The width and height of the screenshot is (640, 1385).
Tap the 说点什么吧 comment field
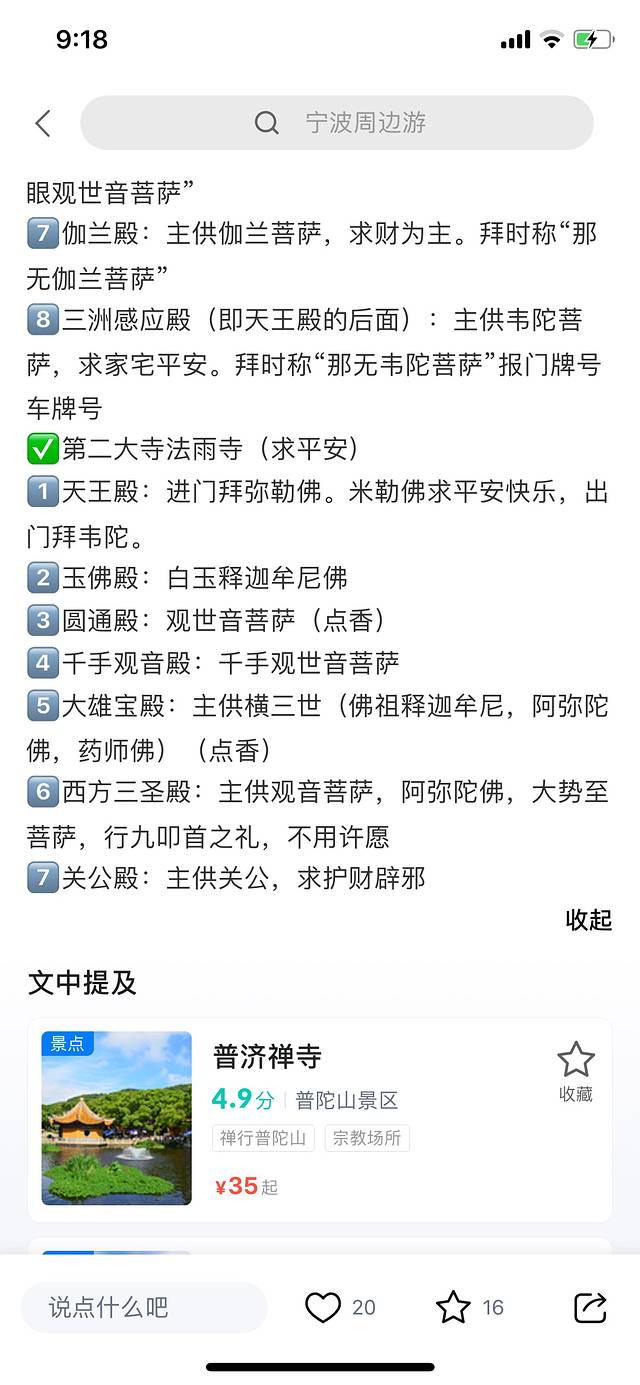pyautogui.click(x=144, y=1307)
